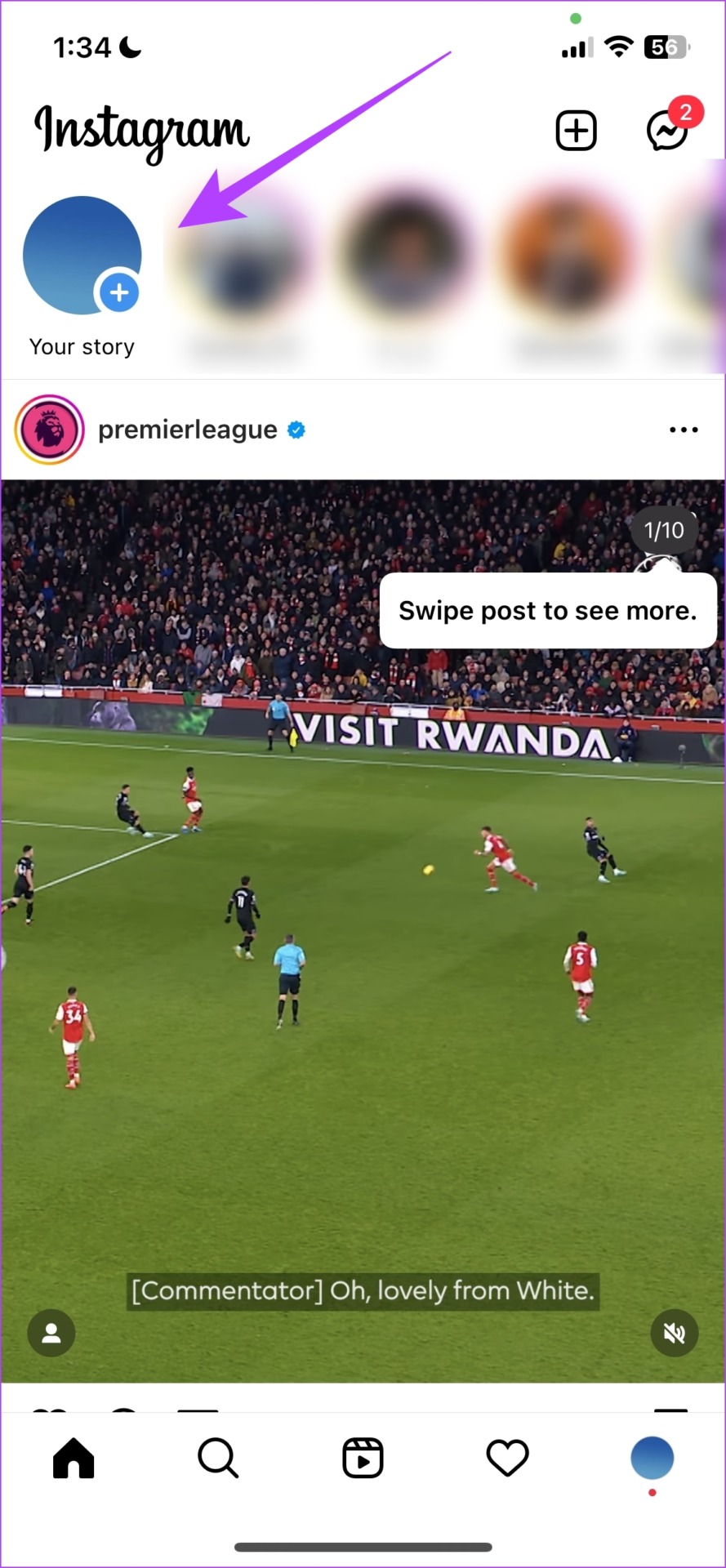This screenshot has width=726, height=1568.
Task: Show tagged people in the post
Action: click(x=51, y=1334)
